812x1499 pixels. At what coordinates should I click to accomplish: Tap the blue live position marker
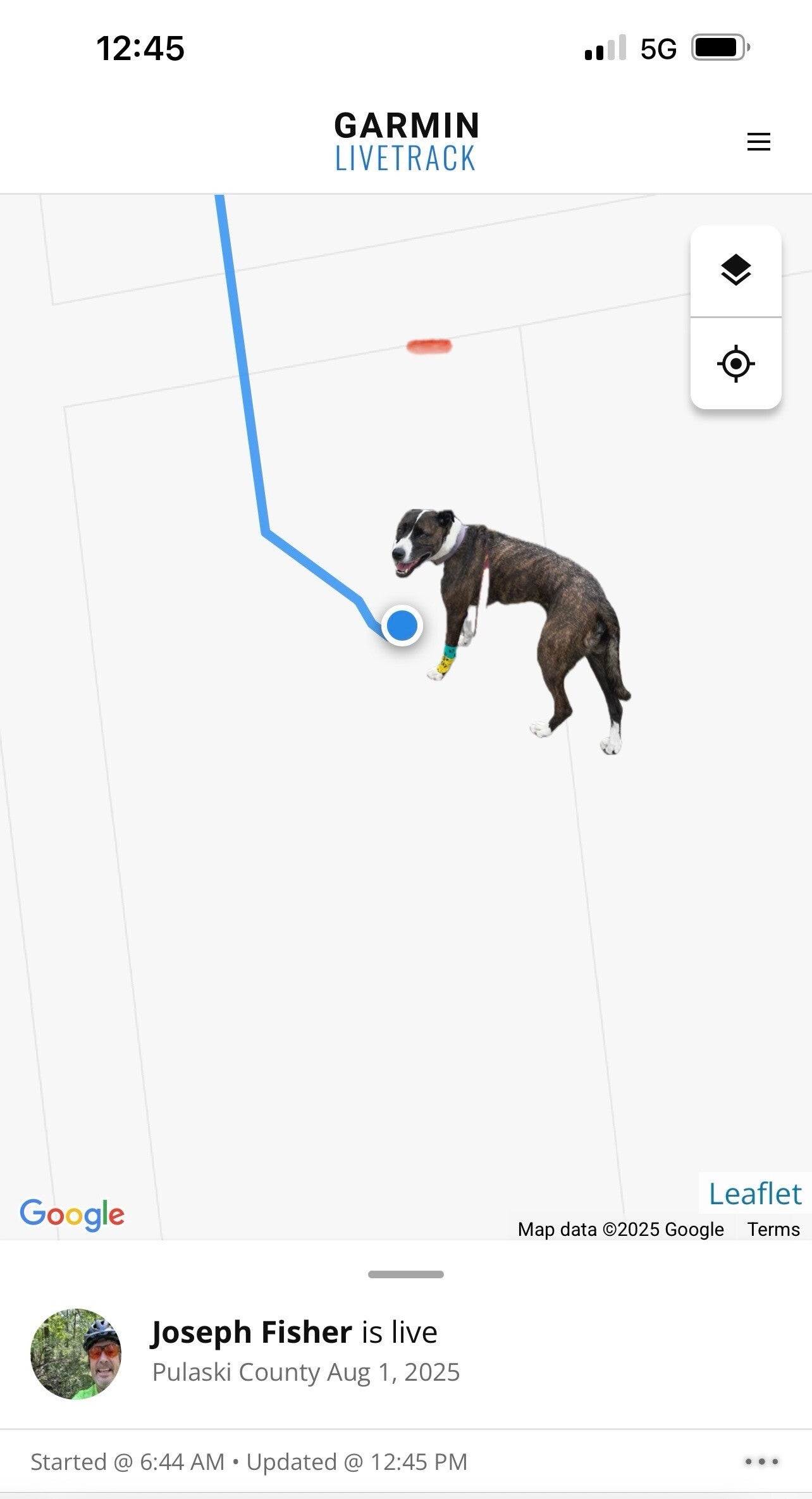coord(402,625)
